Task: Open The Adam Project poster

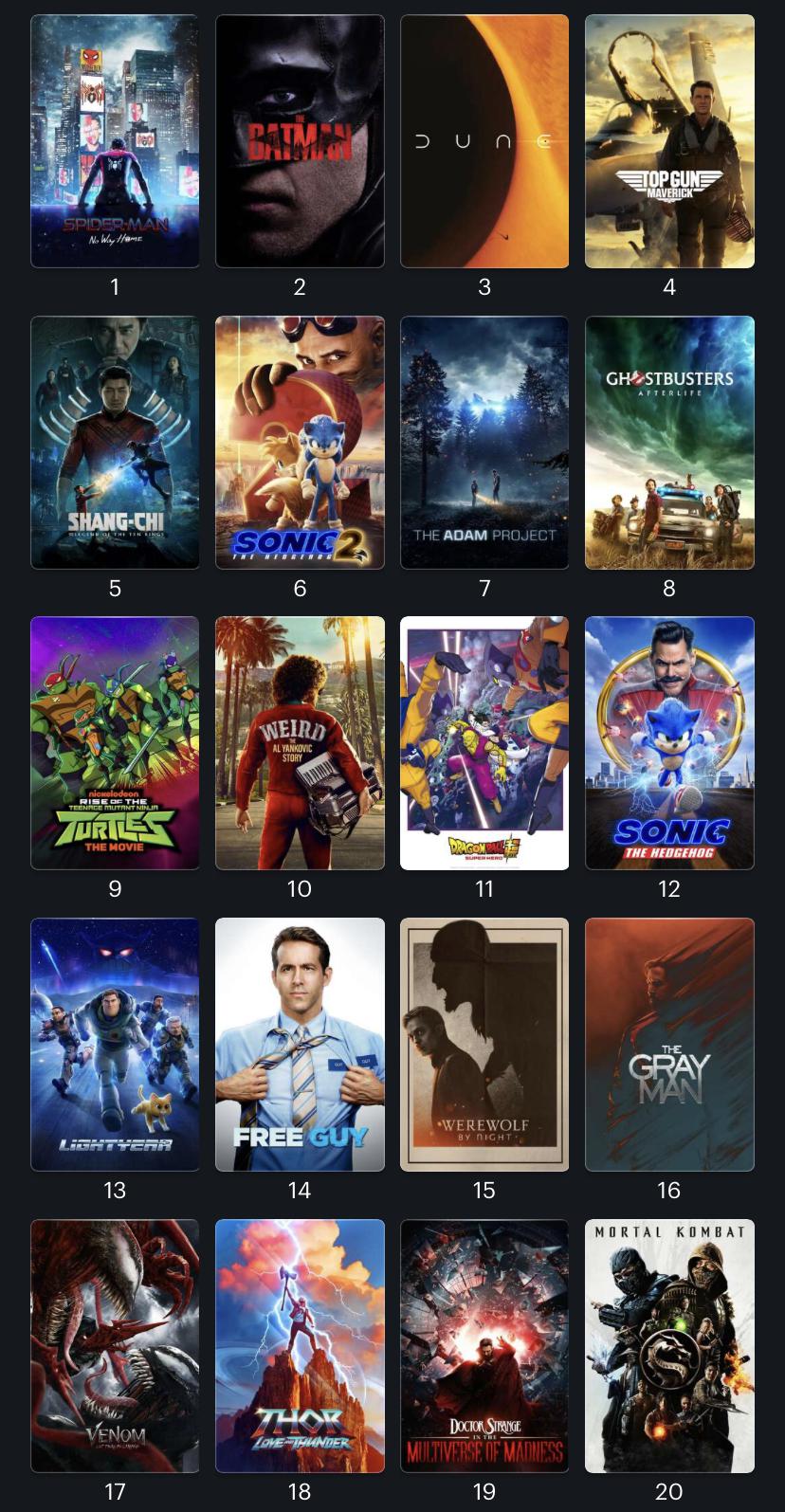Action: tap(484, 443)
